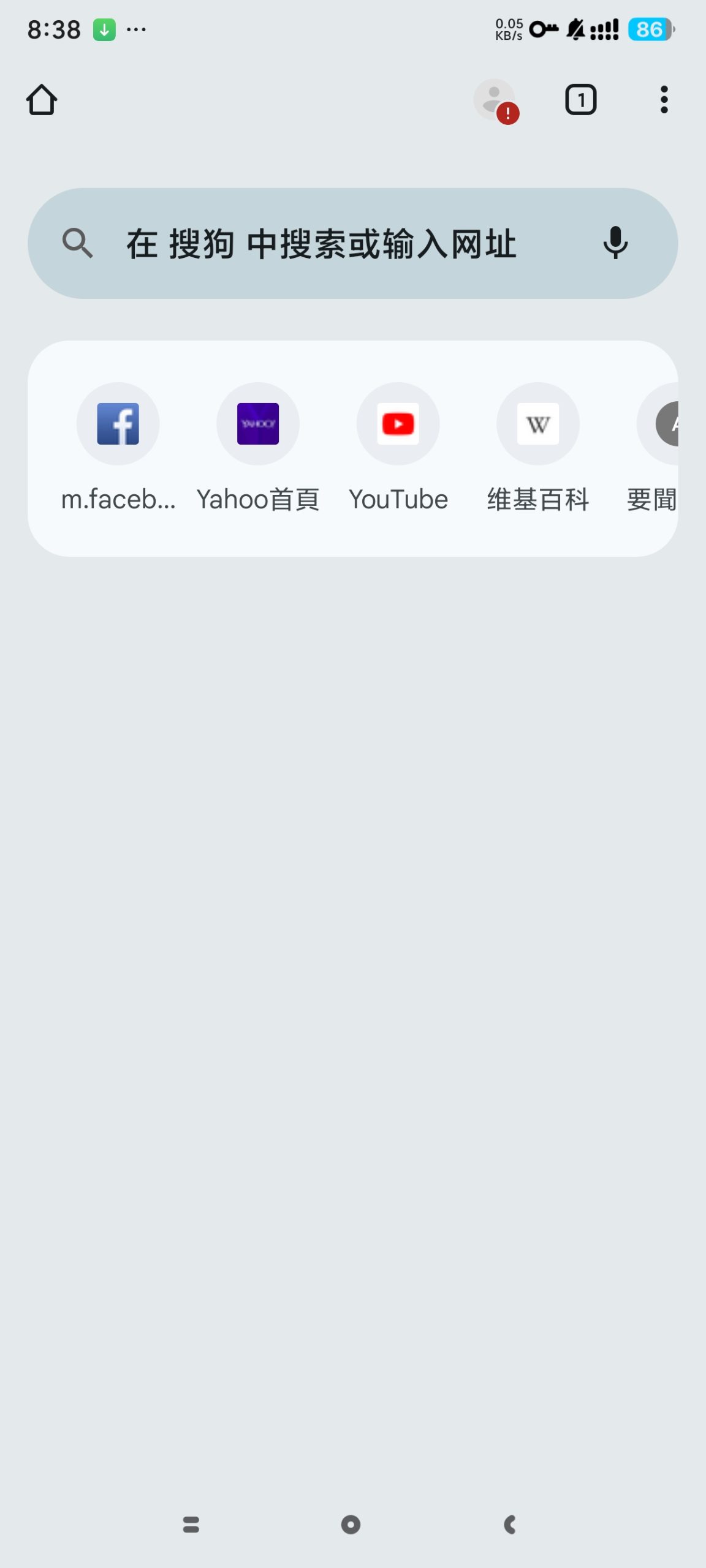
Task: Visit the Yahoo首頁 shortcut
Action: 257,424
